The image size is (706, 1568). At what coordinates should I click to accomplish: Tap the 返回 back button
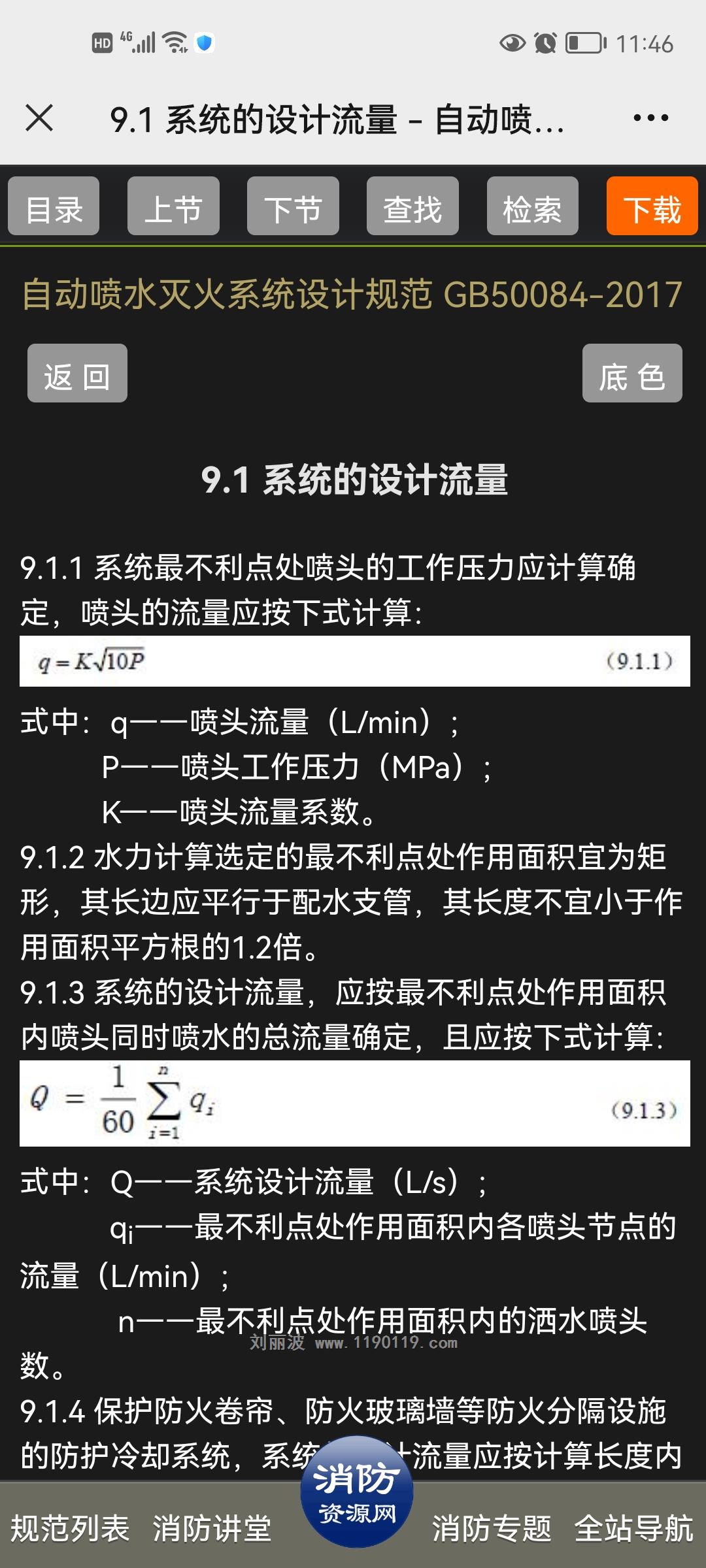tap(77, 373)
